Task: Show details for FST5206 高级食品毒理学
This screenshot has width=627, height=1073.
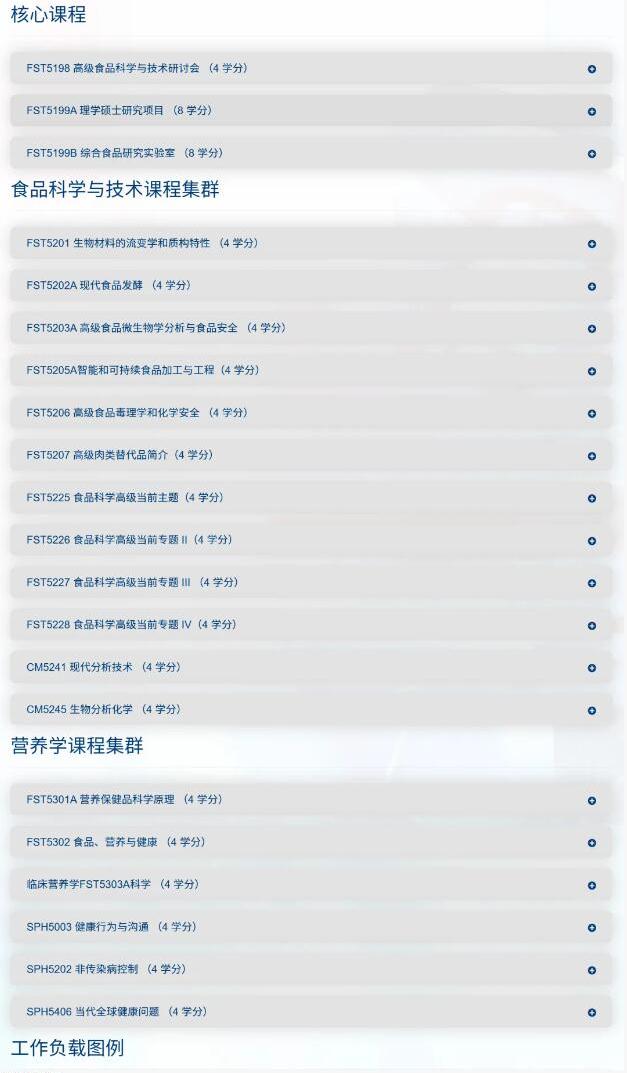Action: click(311, 413)
